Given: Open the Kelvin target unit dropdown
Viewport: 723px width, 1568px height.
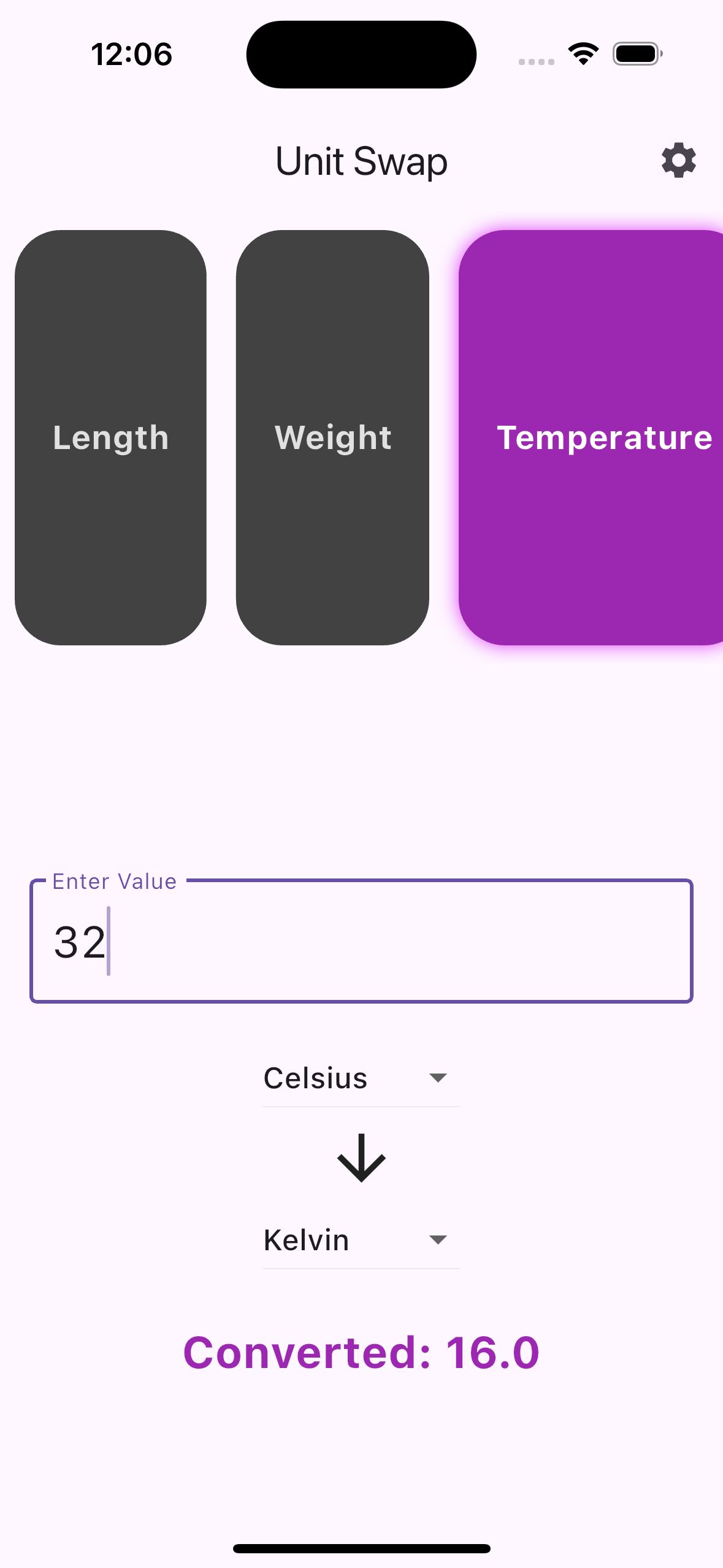Looking at the screenshot, I should pyautogui.click(x=361, y=1240).
